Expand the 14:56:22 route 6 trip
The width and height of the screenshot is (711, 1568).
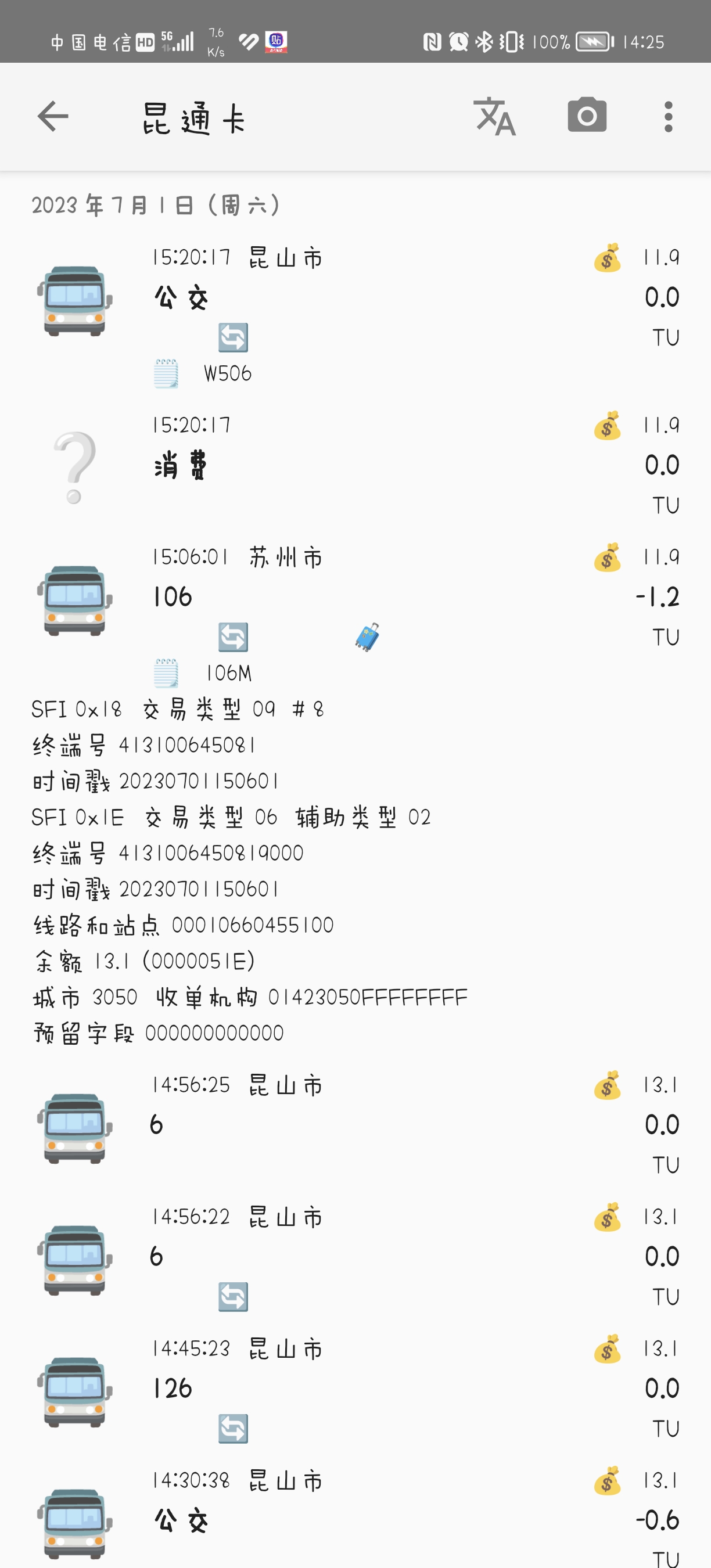[355, 1256]
